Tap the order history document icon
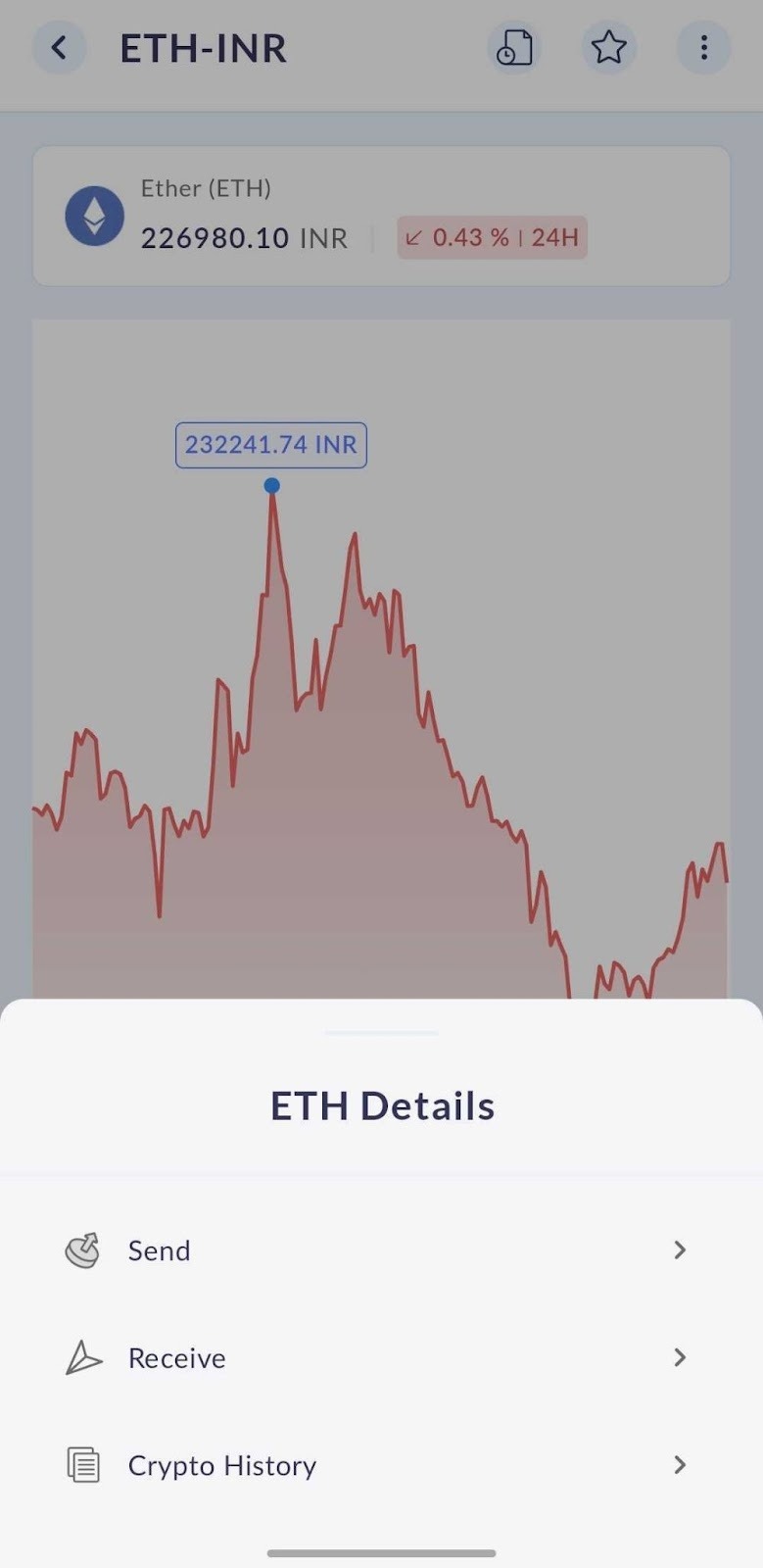The height and width of the screenshot is (1568, 763). [514, 47]
